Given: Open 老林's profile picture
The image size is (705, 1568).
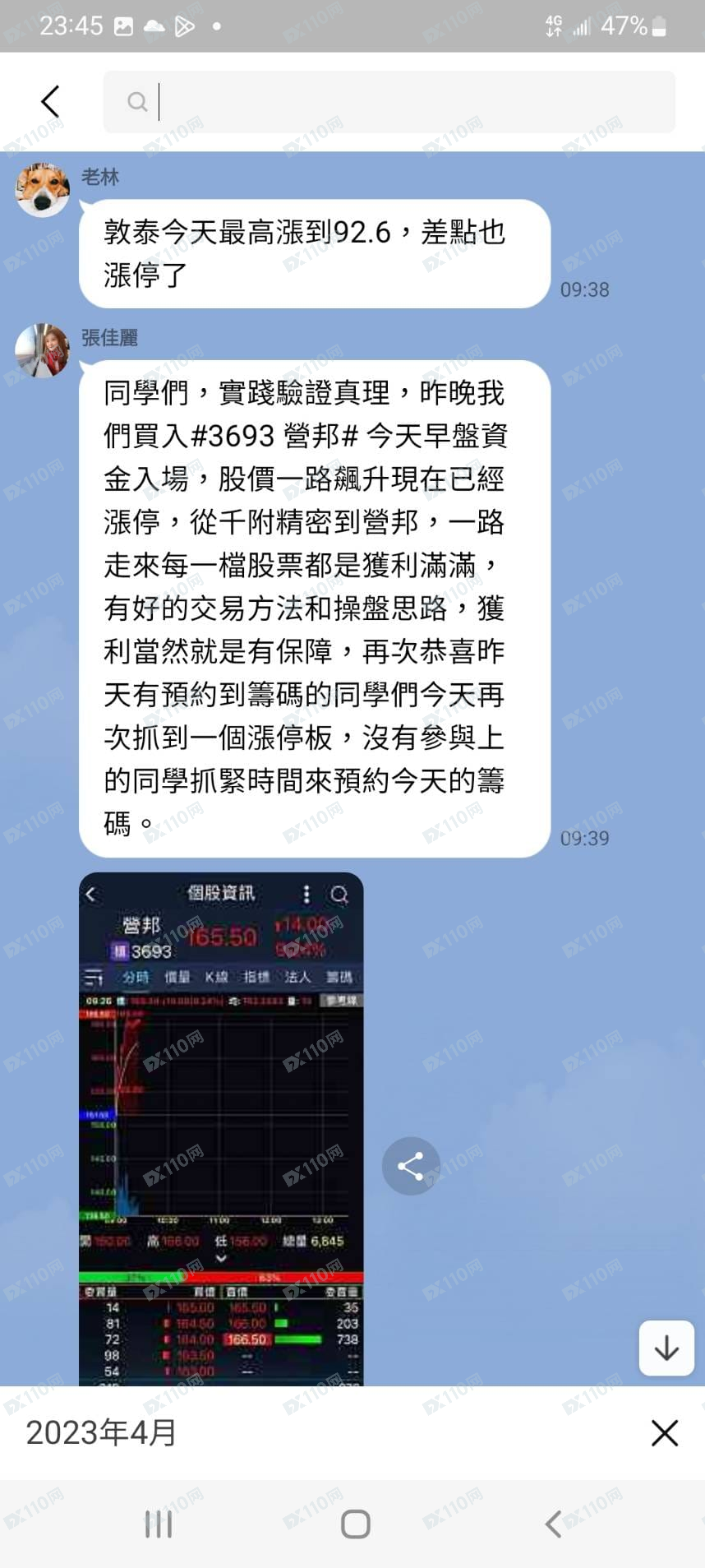Looking at the screenshot, I should 43,189.
